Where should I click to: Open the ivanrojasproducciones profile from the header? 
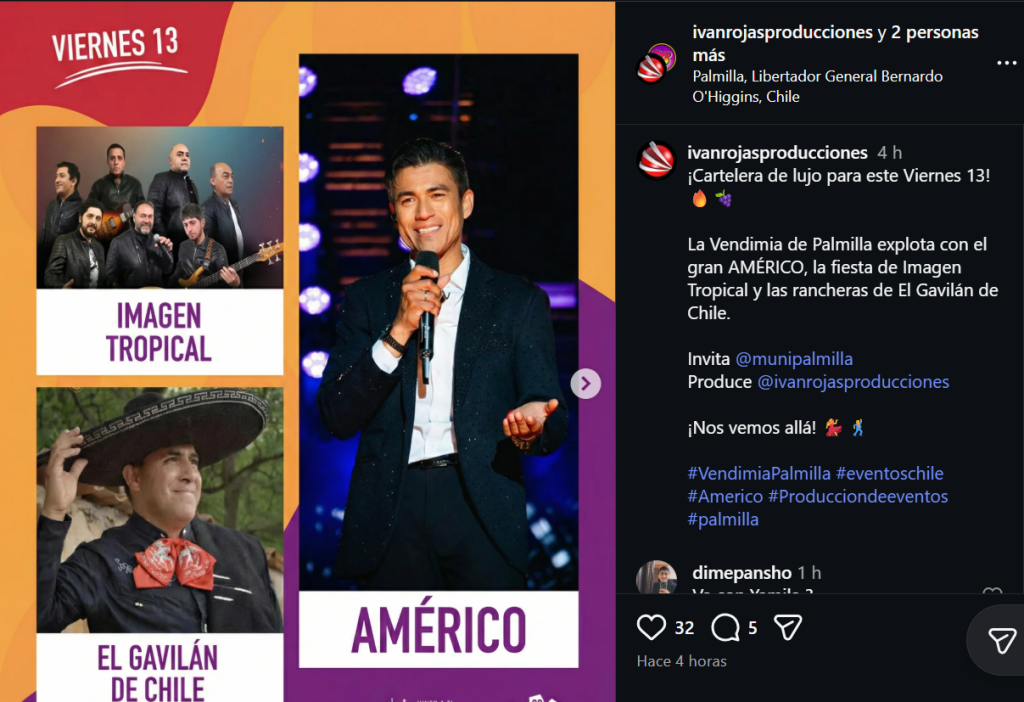coord(782,32)
